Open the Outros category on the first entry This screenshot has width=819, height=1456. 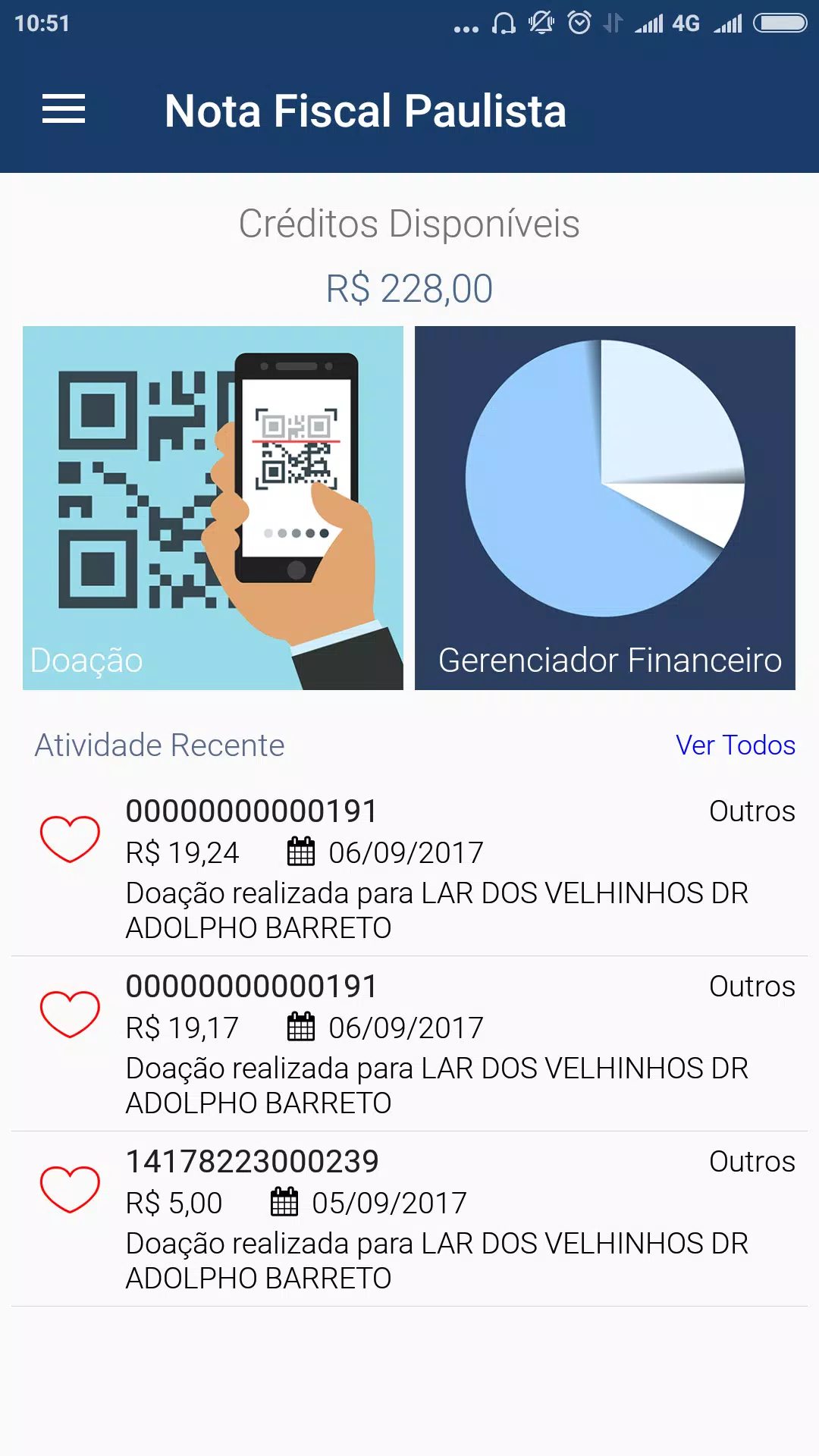coord(751,811)
